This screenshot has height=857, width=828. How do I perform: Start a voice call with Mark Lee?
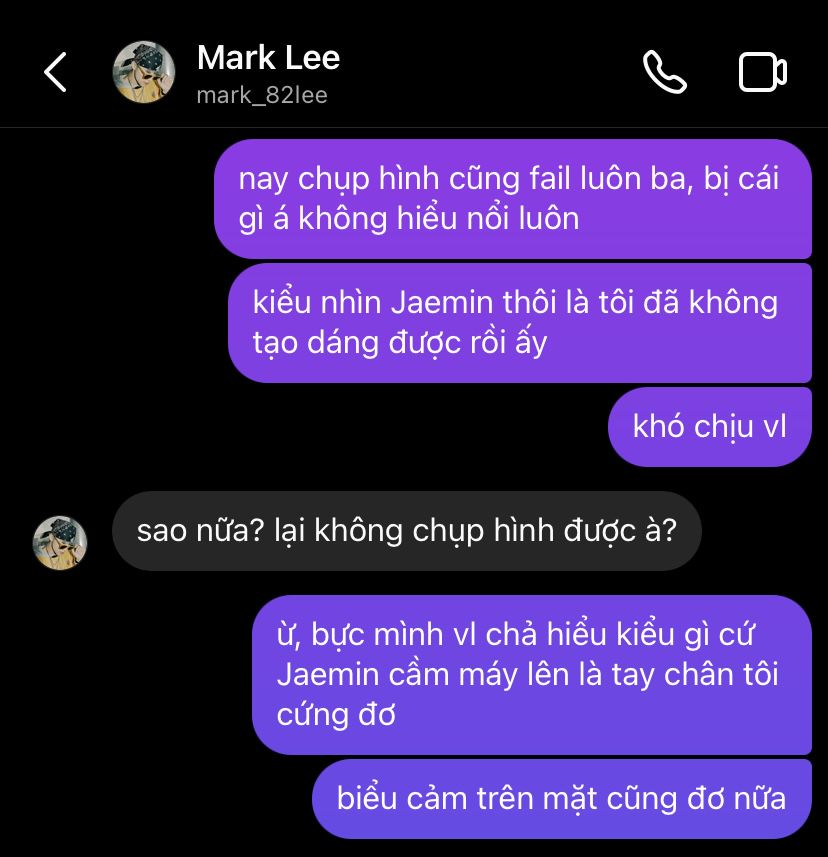click(664, 72)
